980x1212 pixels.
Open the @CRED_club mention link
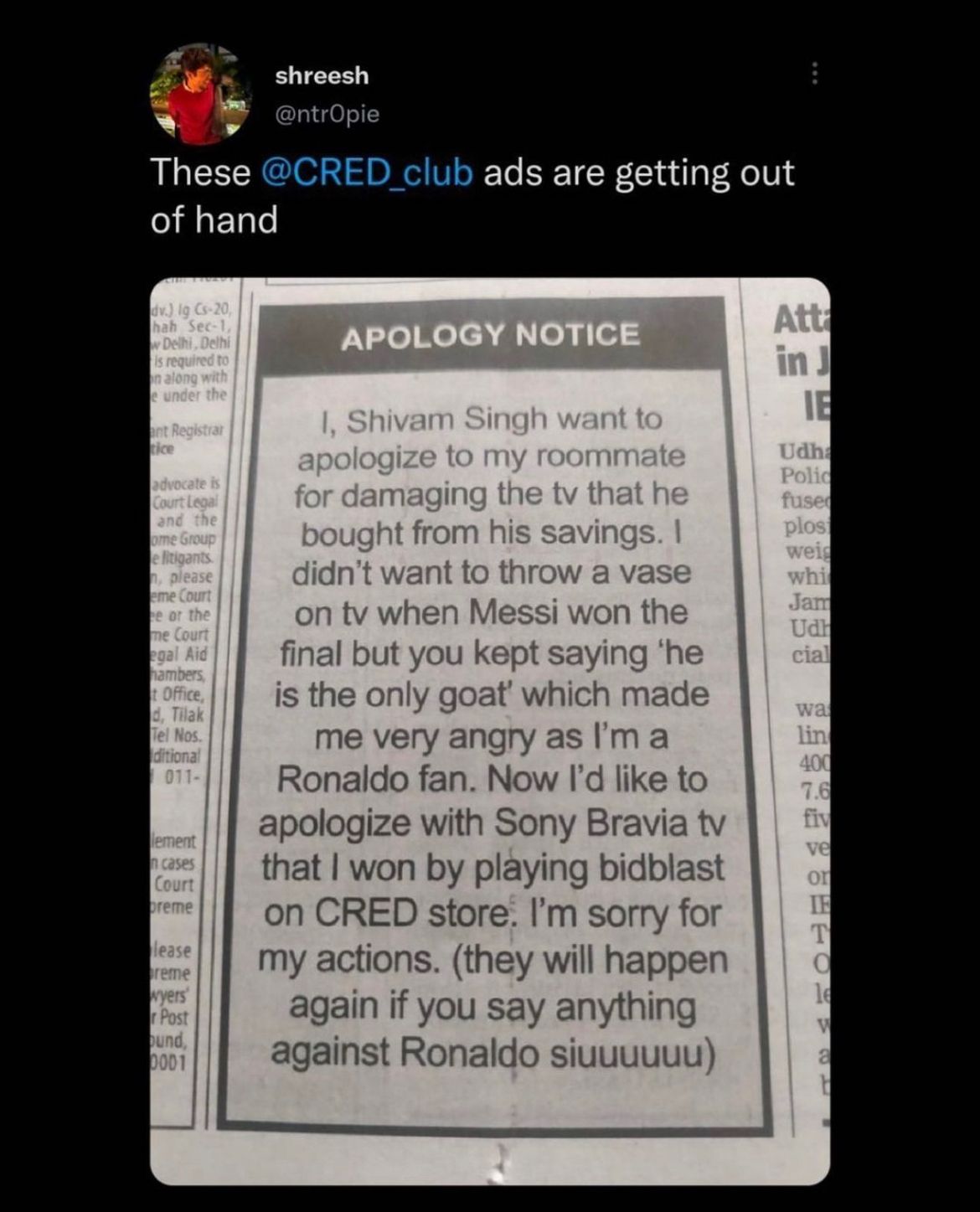click(368, 173)
